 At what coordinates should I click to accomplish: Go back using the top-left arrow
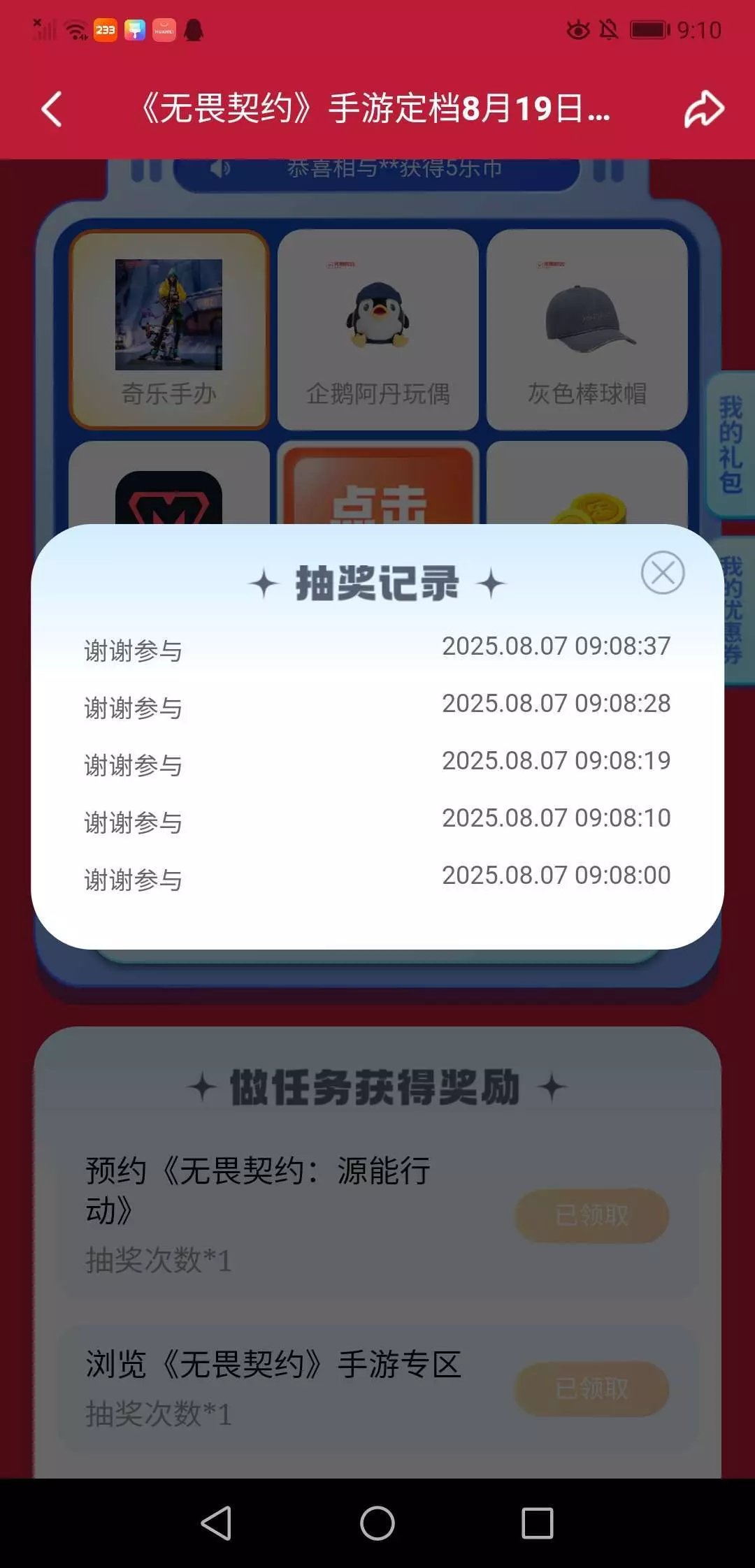coord(52,109)
